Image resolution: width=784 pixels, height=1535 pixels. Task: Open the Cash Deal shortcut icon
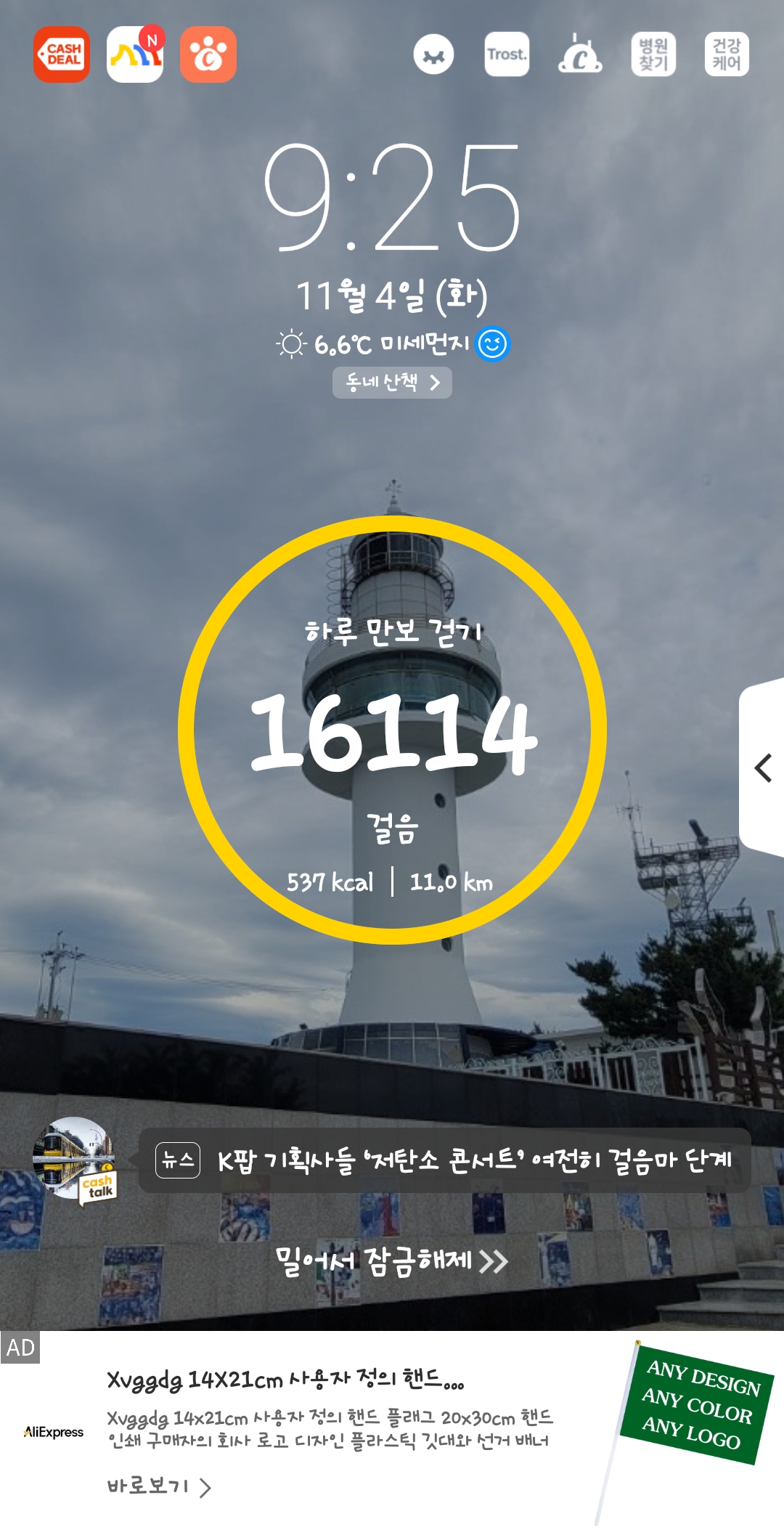[62, 54]
